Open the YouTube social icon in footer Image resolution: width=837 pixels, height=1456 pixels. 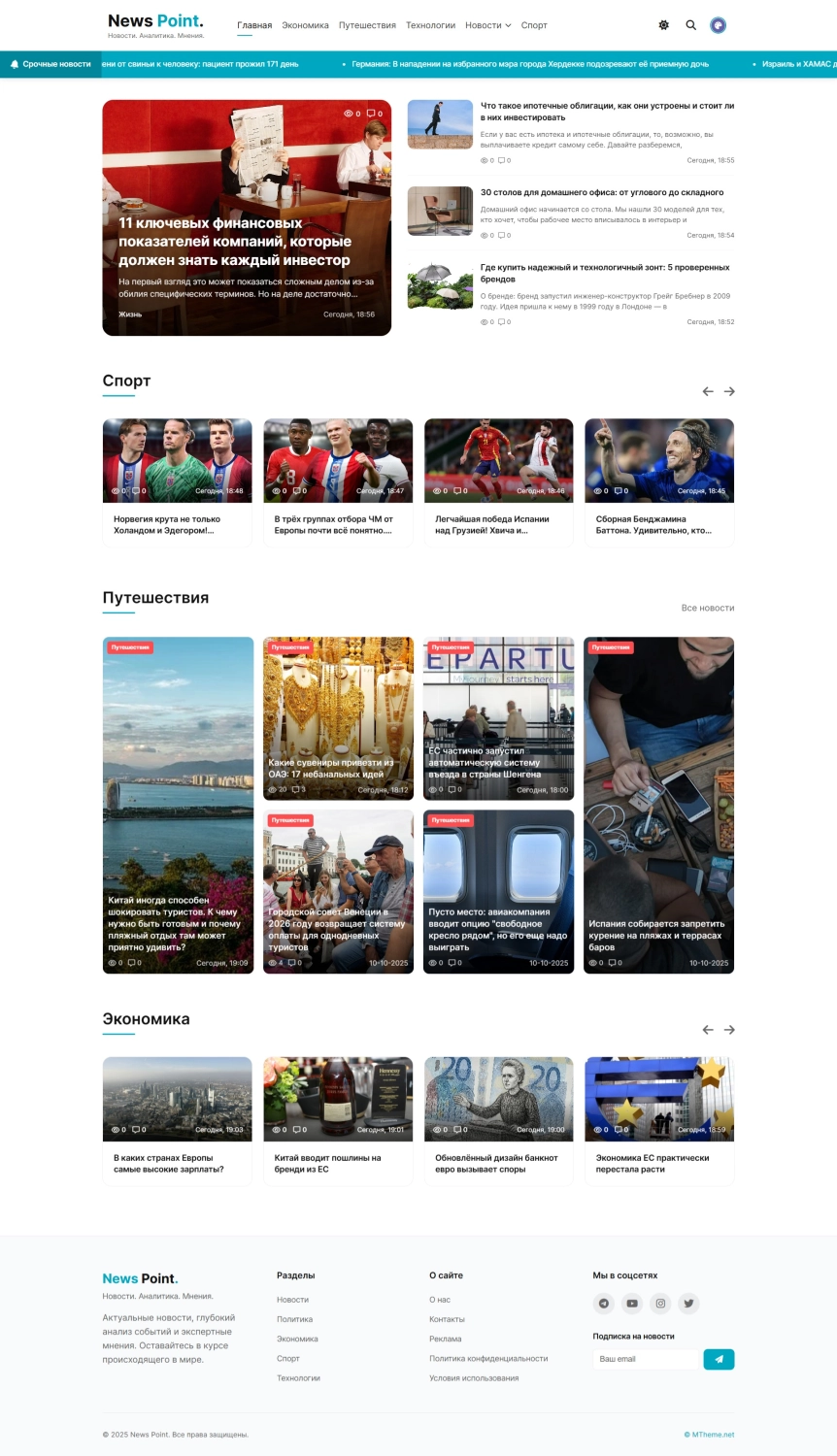[x=632, y=1304]
